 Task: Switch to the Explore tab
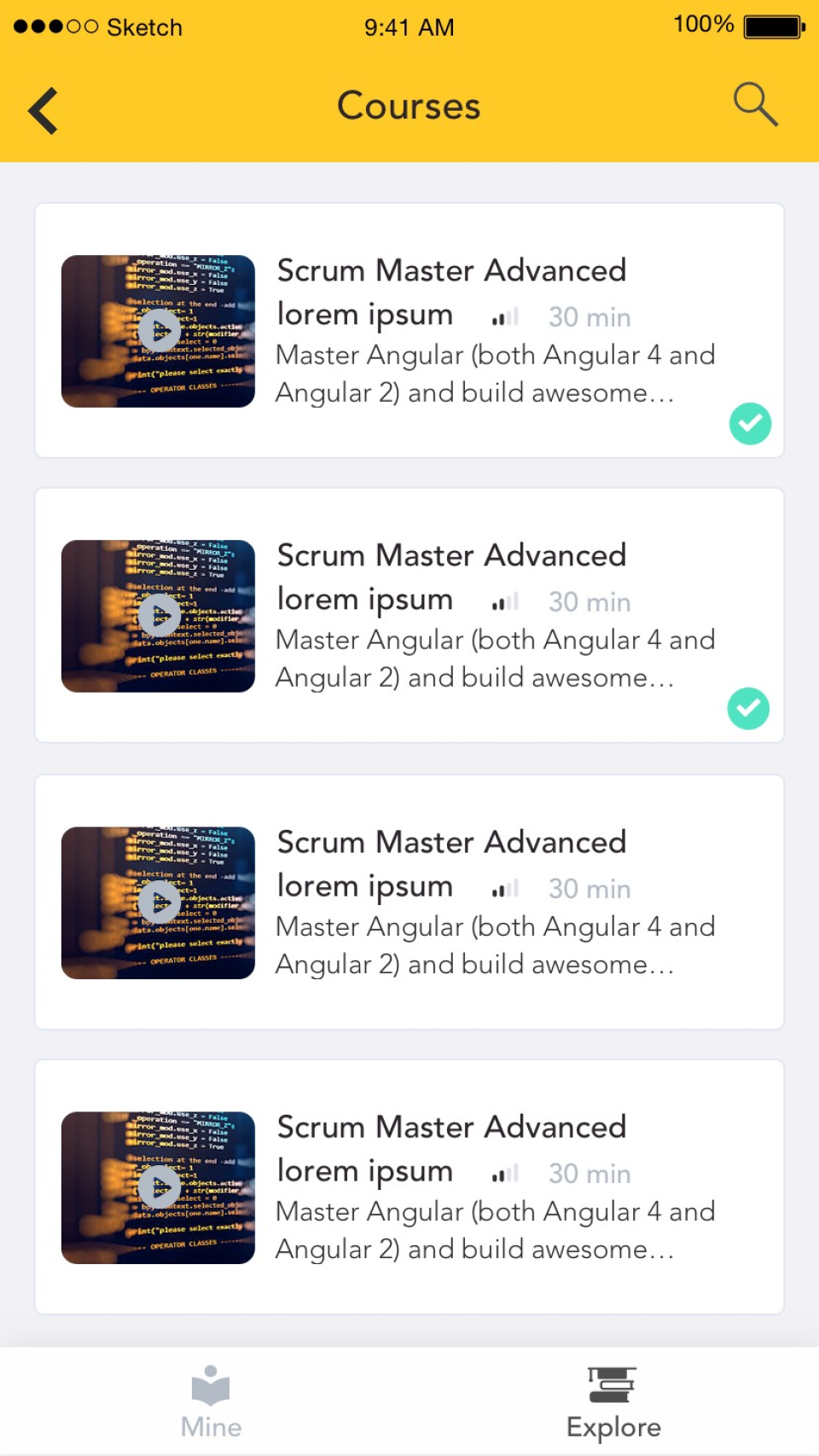(x=613, y=1403)
